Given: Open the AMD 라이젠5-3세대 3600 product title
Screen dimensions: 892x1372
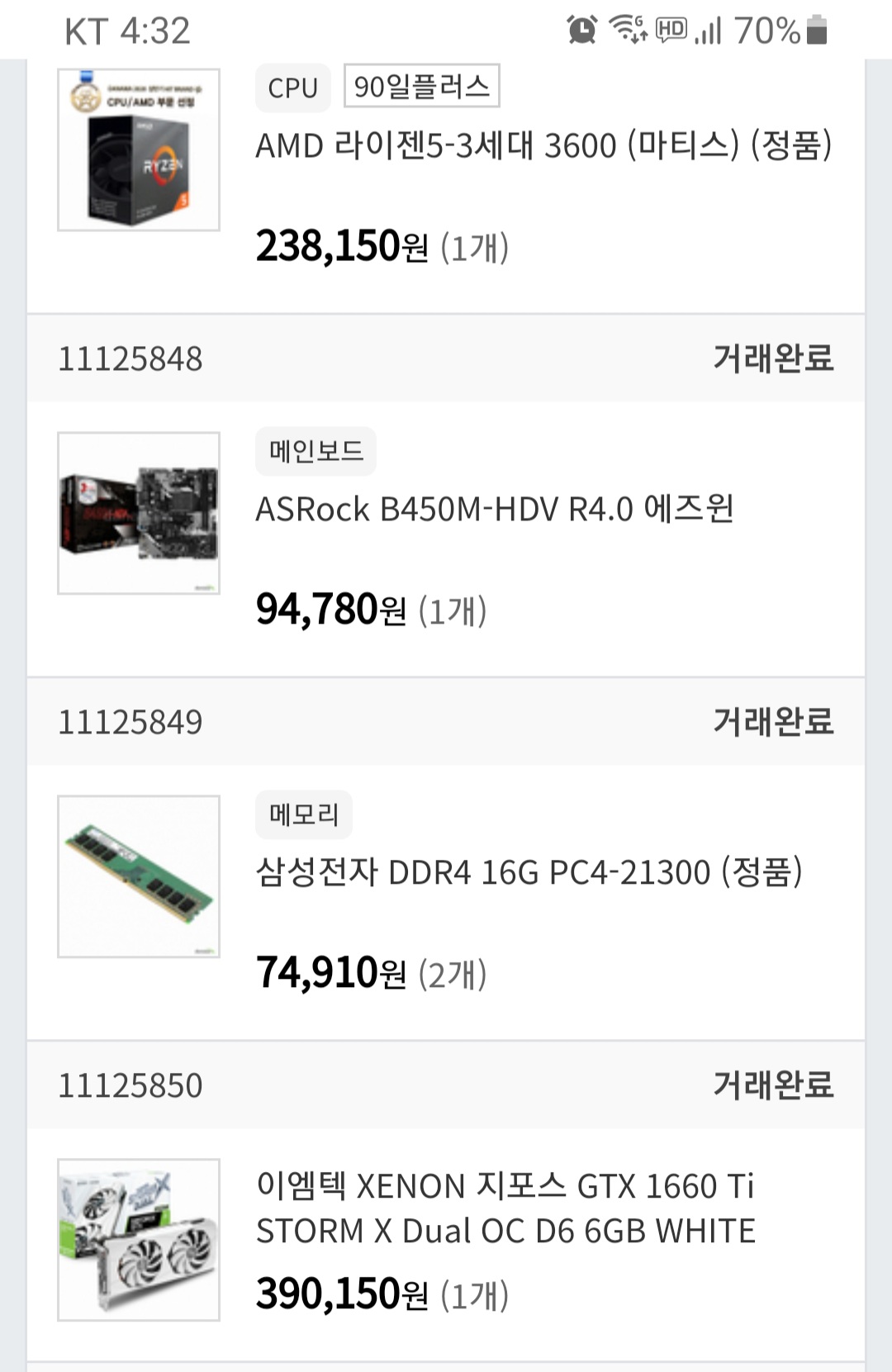Looking at the screenshot, I should [543, 146].
